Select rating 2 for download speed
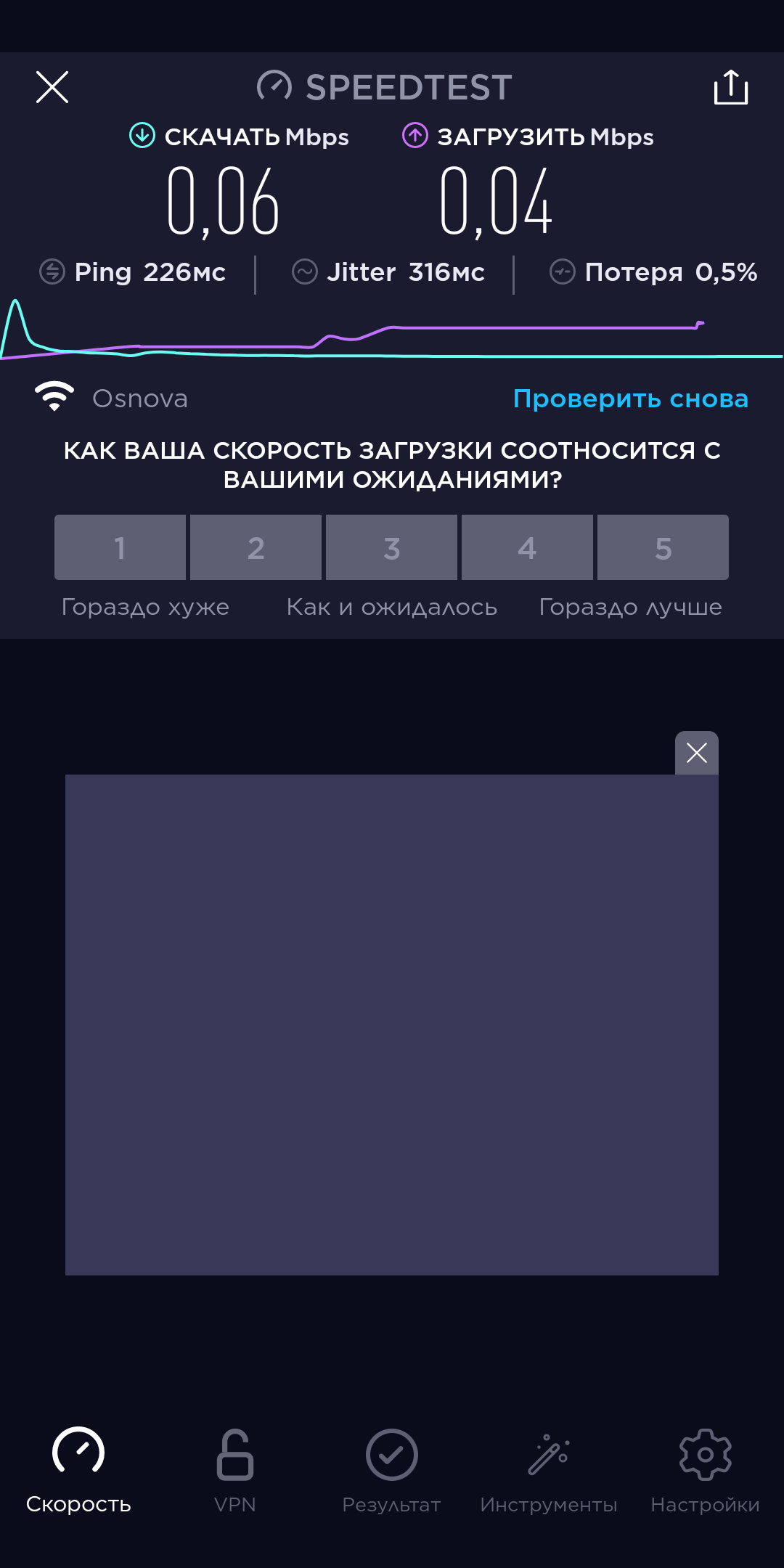This screenshot has width=784, height=1568. coord(256,547)
